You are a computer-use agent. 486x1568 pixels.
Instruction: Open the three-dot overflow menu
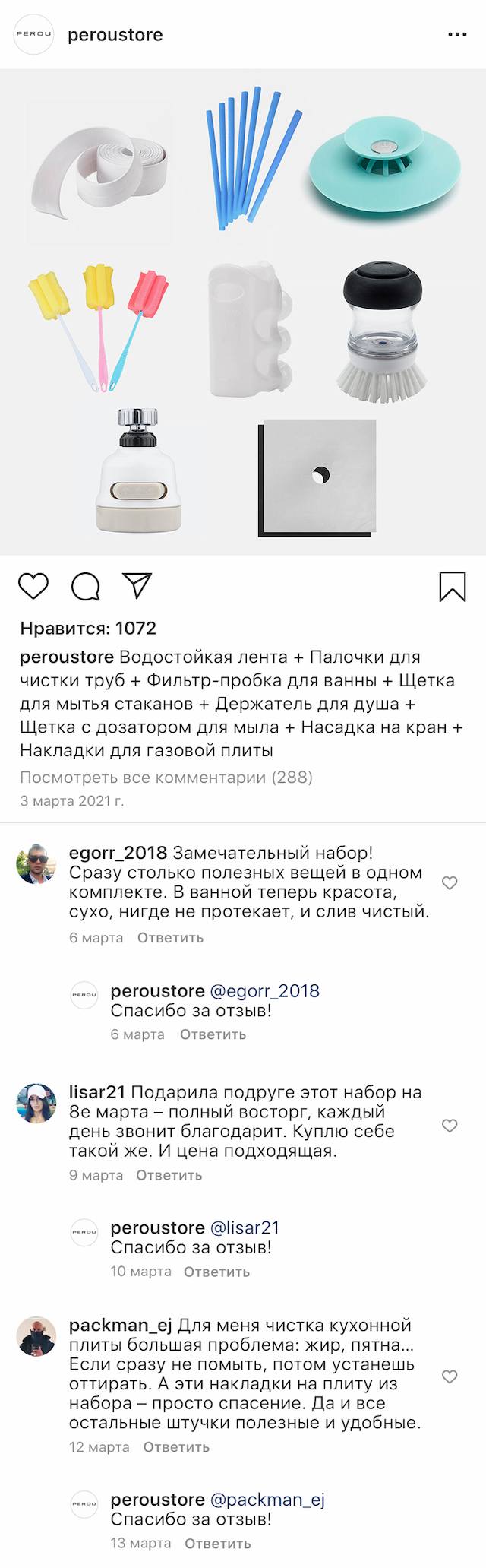[457, 35]
